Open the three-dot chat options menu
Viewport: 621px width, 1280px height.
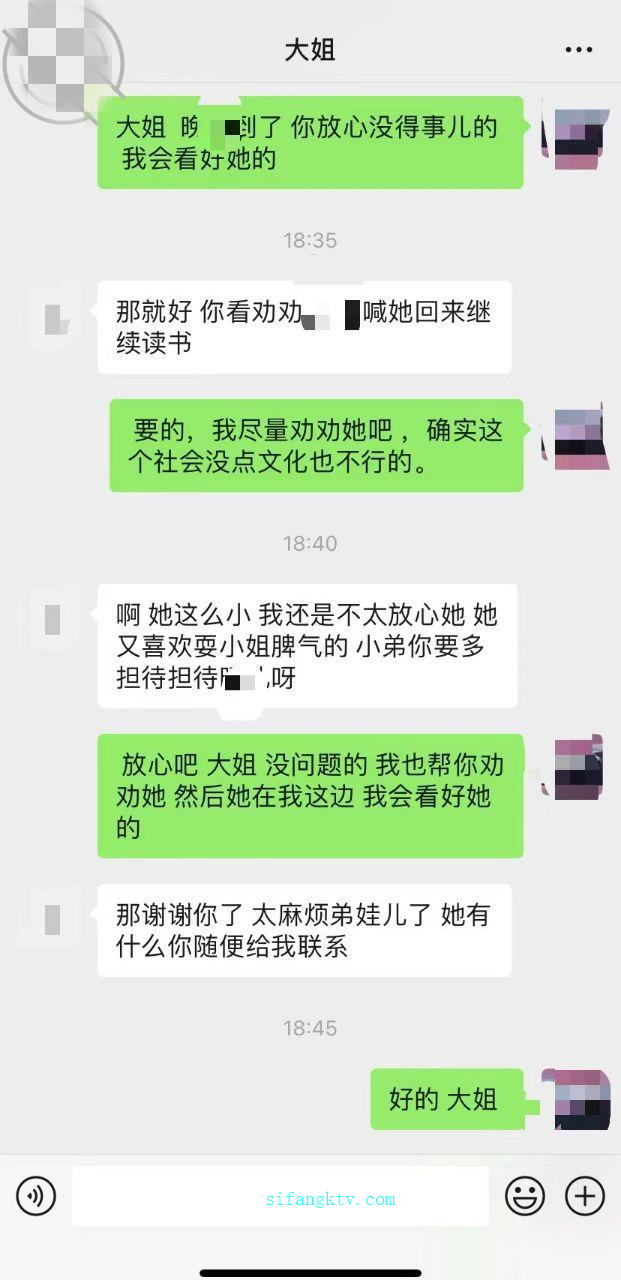click(579, 49)
